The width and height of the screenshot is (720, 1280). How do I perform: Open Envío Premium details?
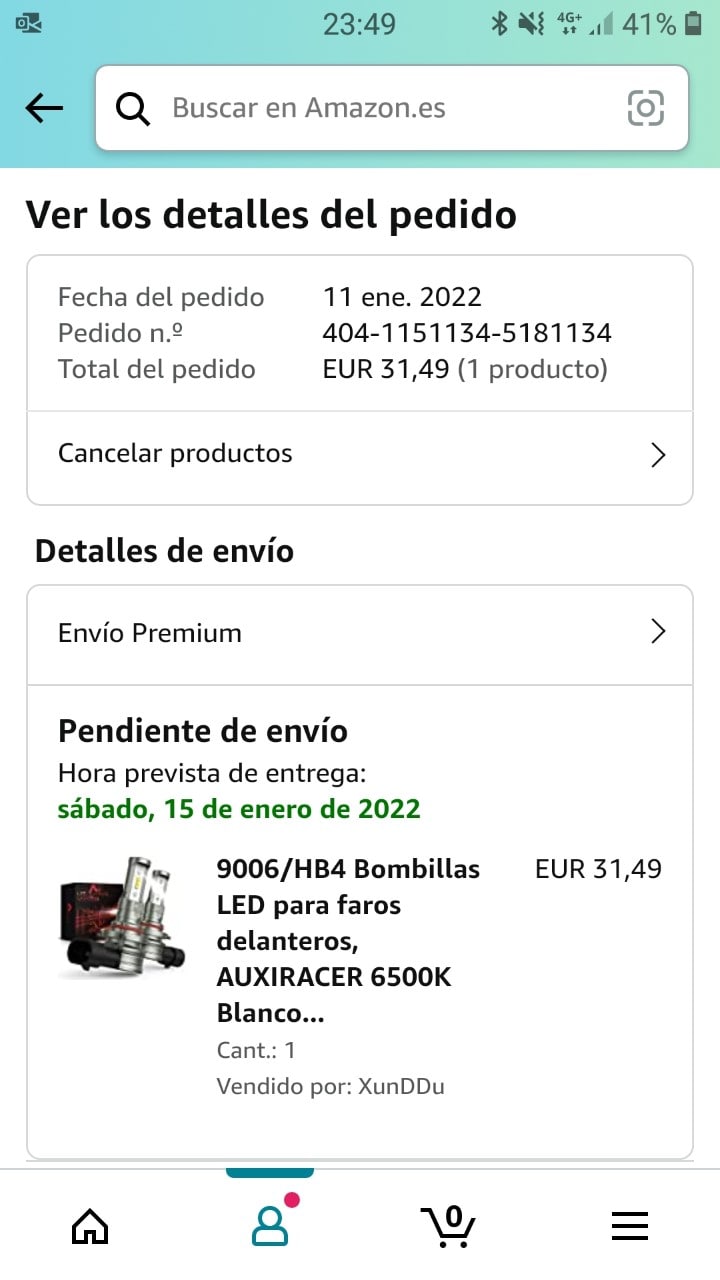click(x=360, y=633)
